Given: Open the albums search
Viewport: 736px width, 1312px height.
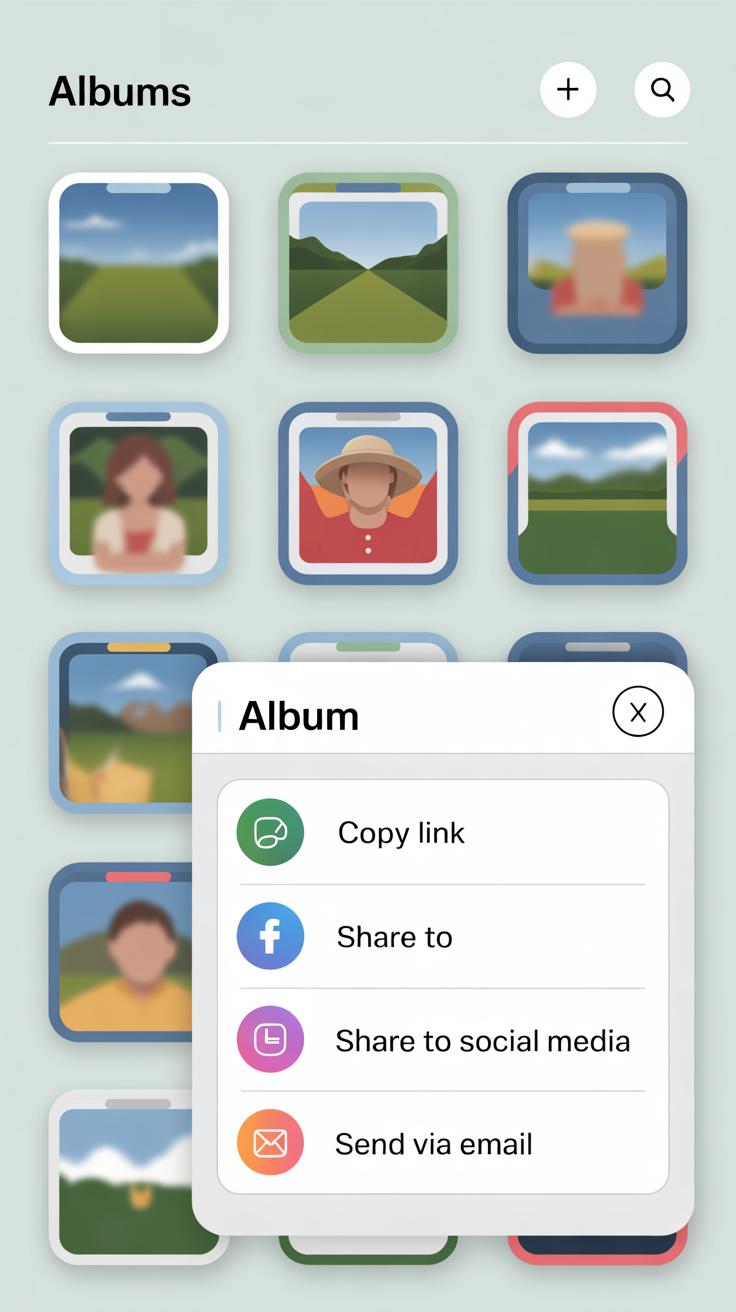Looking at the screenshot, I should click(x=662, y=90).
